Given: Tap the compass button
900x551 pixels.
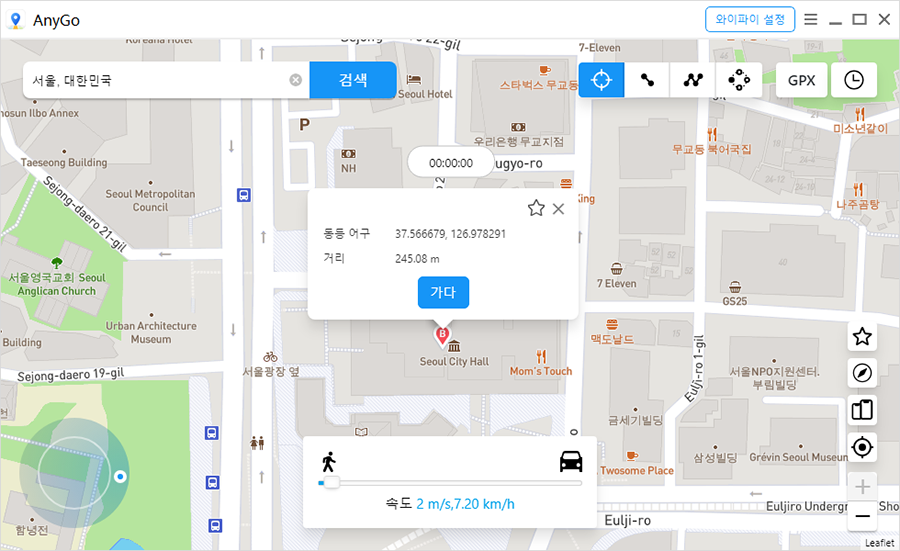Looking at the screenshot, I should [862, 374].
